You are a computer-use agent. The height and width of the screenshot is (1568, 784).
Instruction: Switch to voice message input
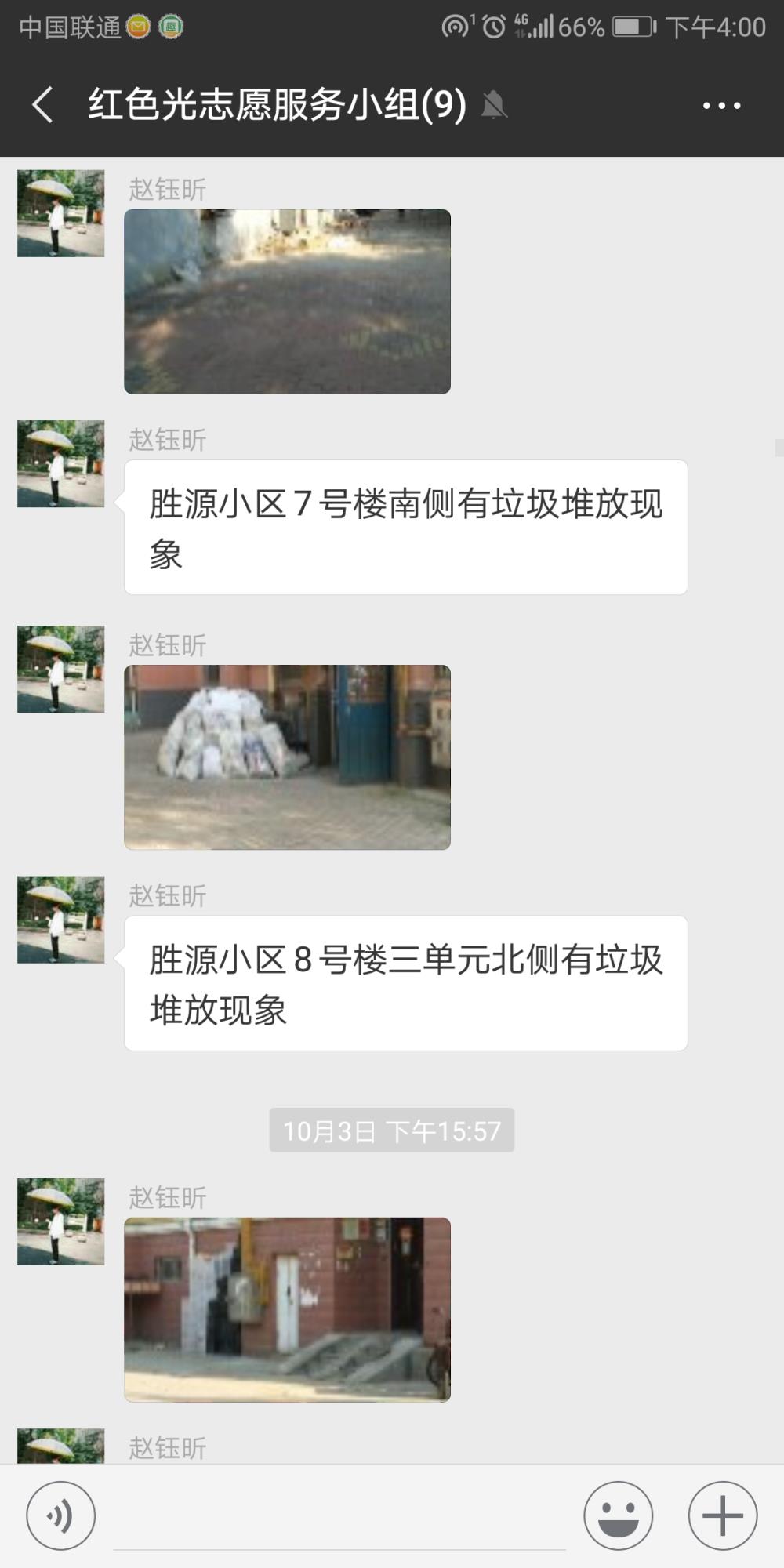(61, 1515)
